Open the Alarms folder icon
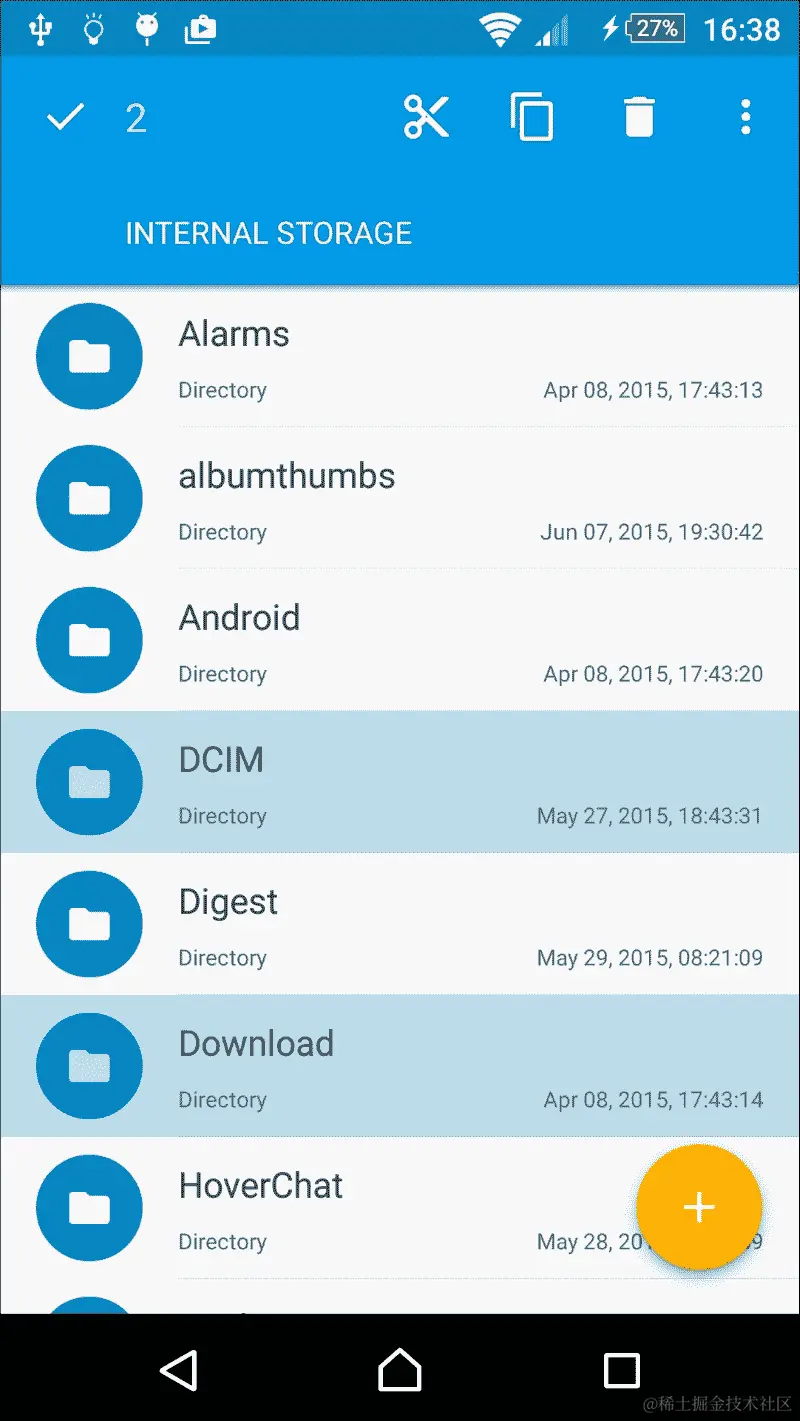800x1421 pixels. click(x=88, y=356)
